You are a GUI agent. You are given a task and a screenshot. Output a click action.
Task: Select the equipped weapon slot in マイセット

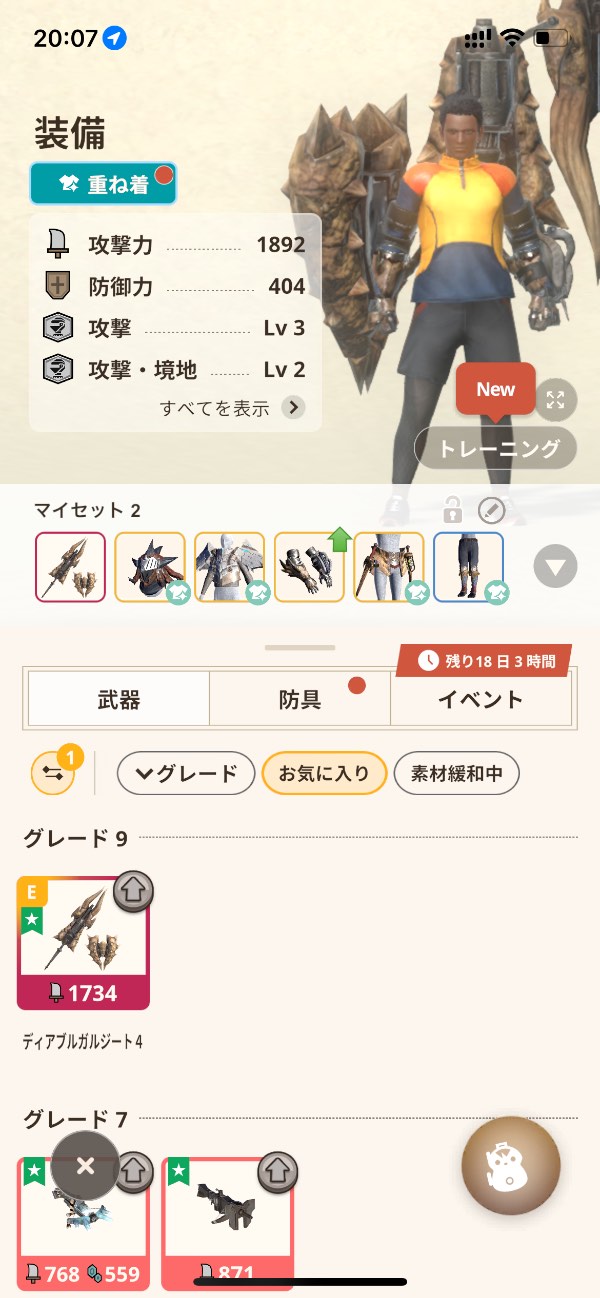click(70, 567)
